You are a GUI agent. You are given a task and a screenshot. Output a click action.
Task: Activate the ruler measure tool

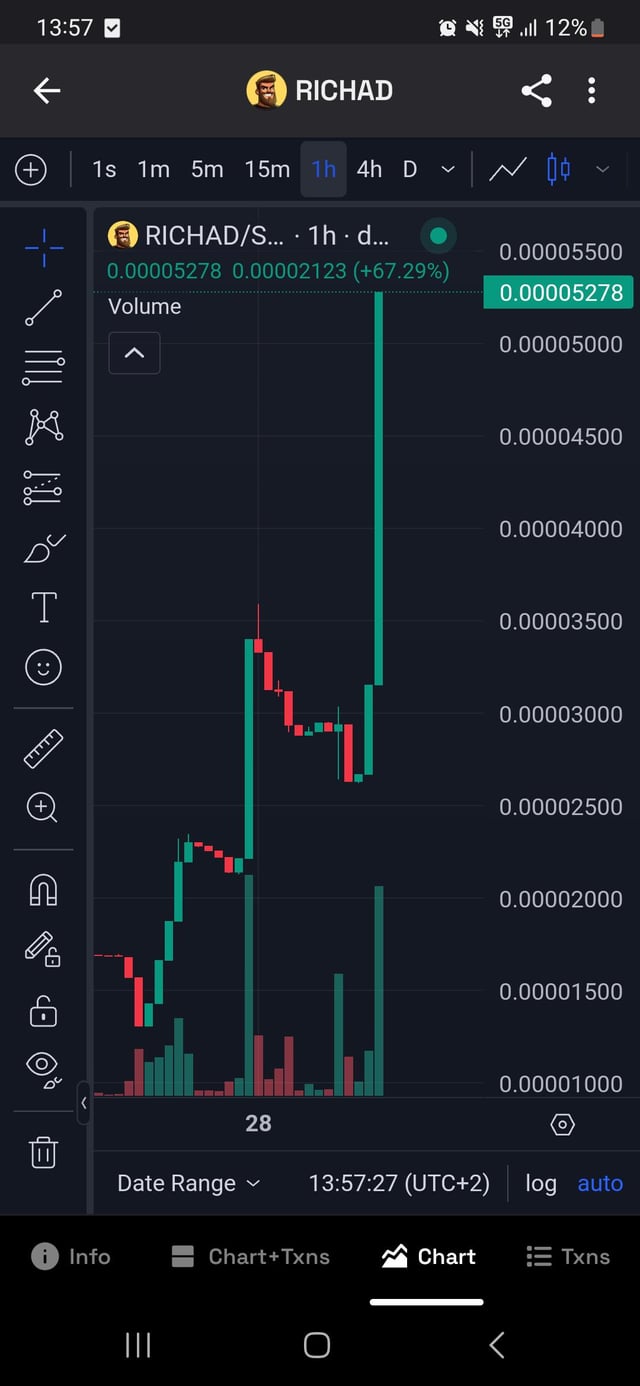(x=43, y=748)
